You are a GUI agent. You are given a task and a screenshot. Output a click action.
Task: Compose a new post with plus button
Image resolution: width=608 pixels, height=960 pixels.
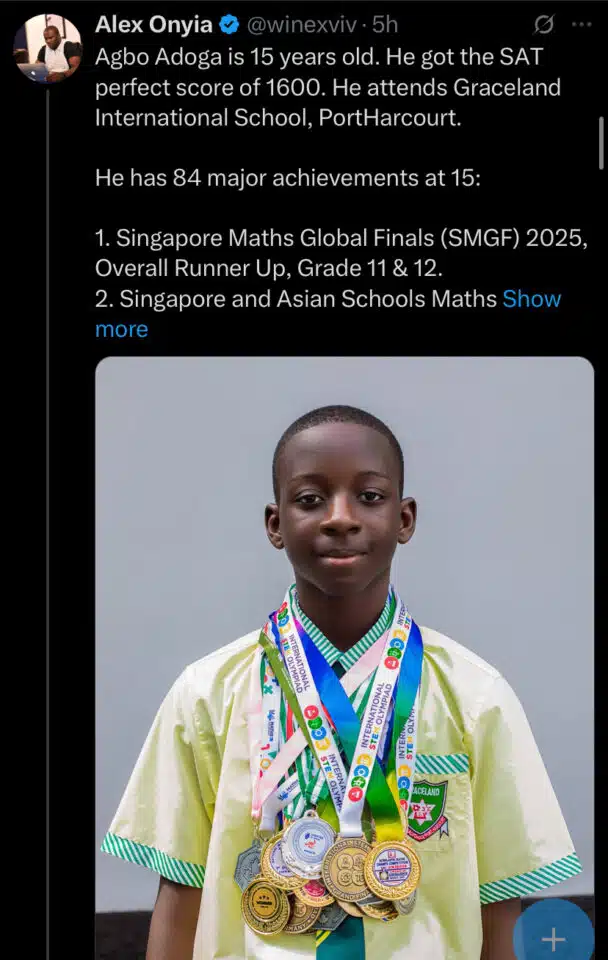coord(553,938)
